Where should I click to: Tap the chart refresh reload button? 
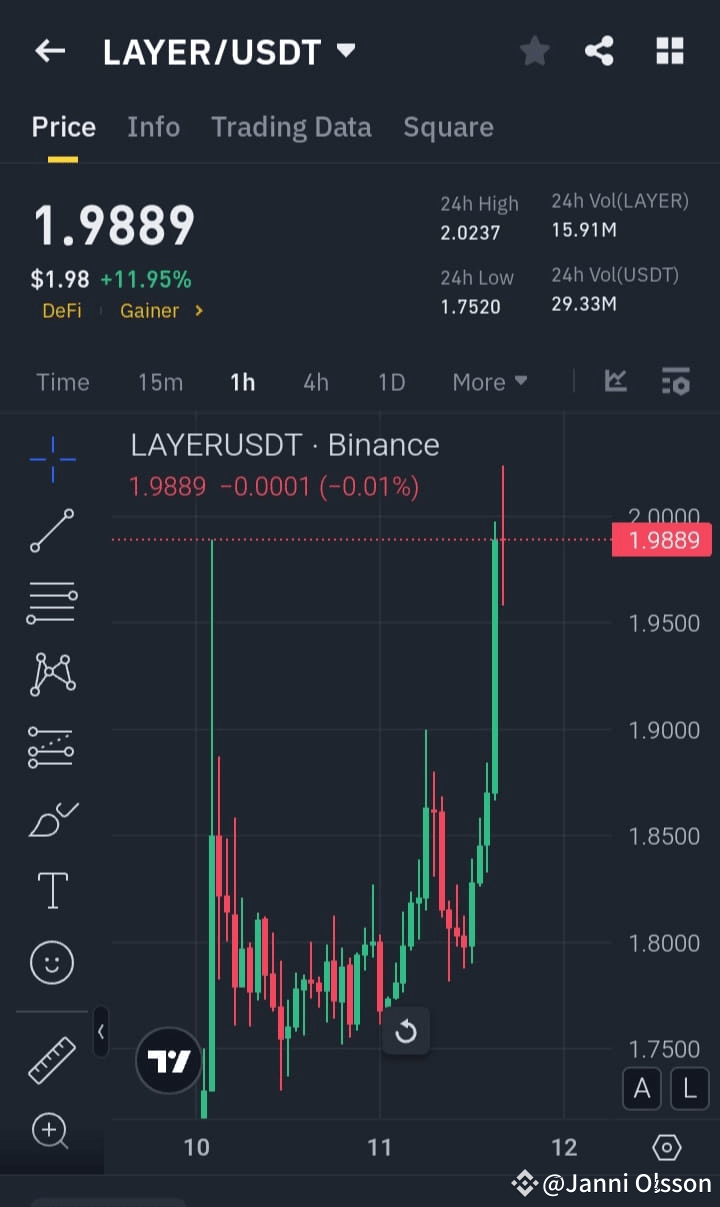406,1031
